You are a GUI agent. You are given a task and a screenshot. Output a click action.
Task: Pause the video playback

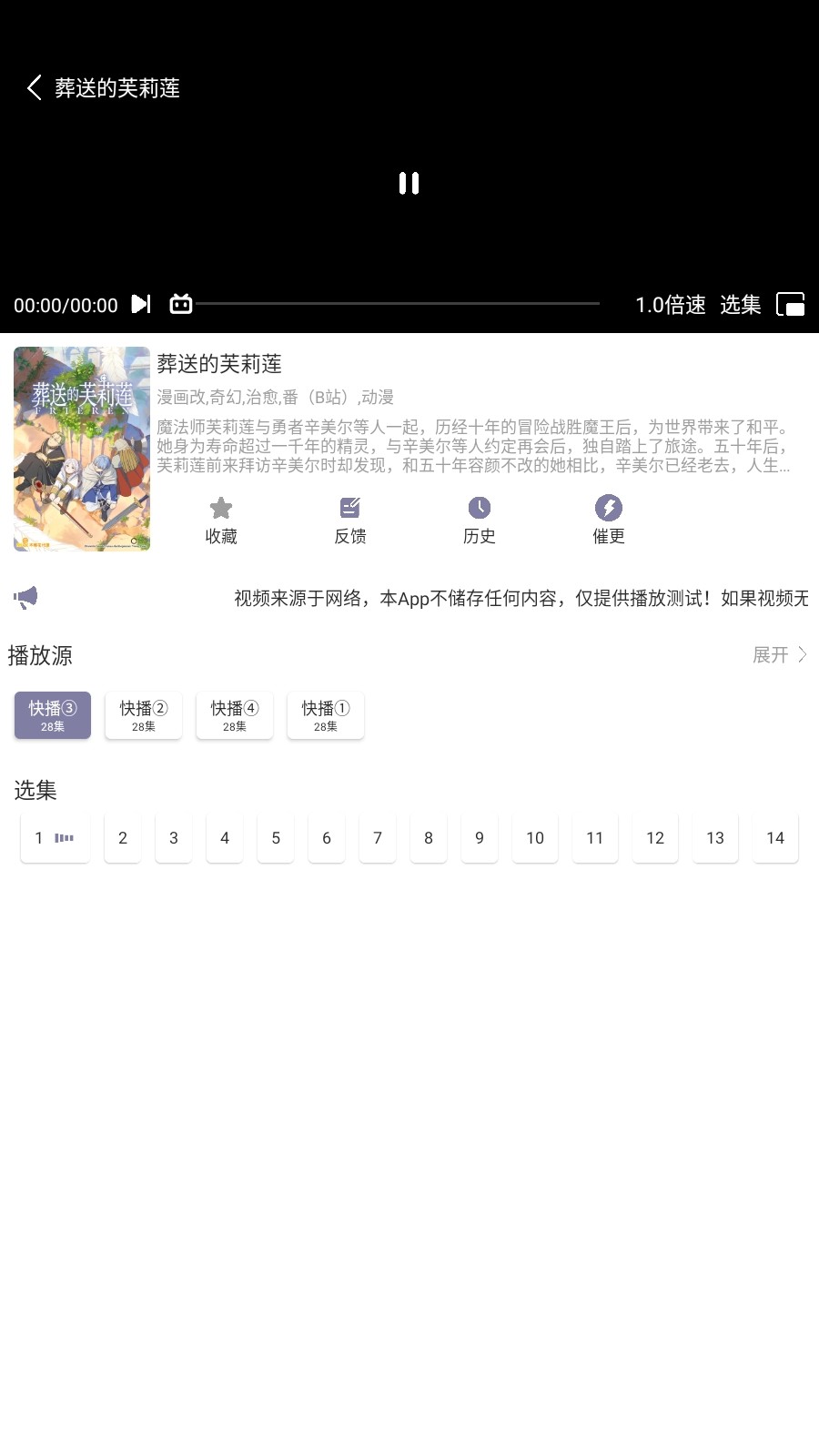point(409,183)
